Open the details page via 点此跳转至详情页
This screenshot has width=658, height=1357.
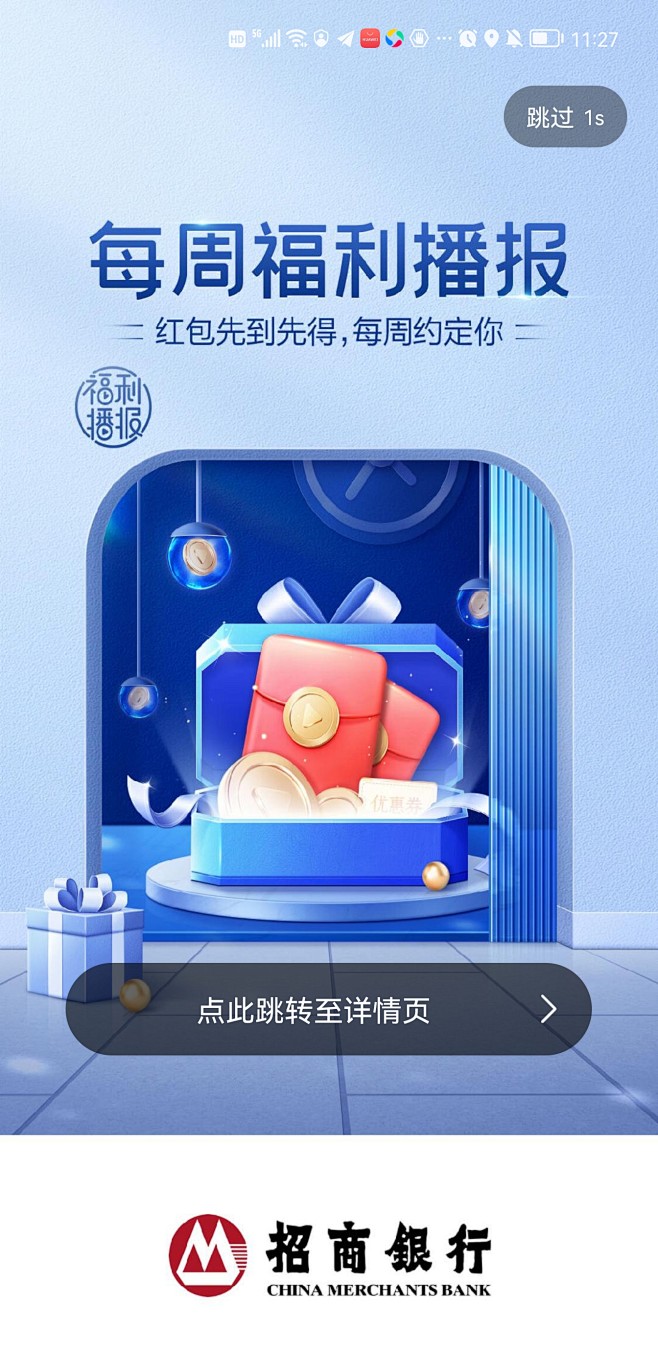click(x=328, y=1009)
